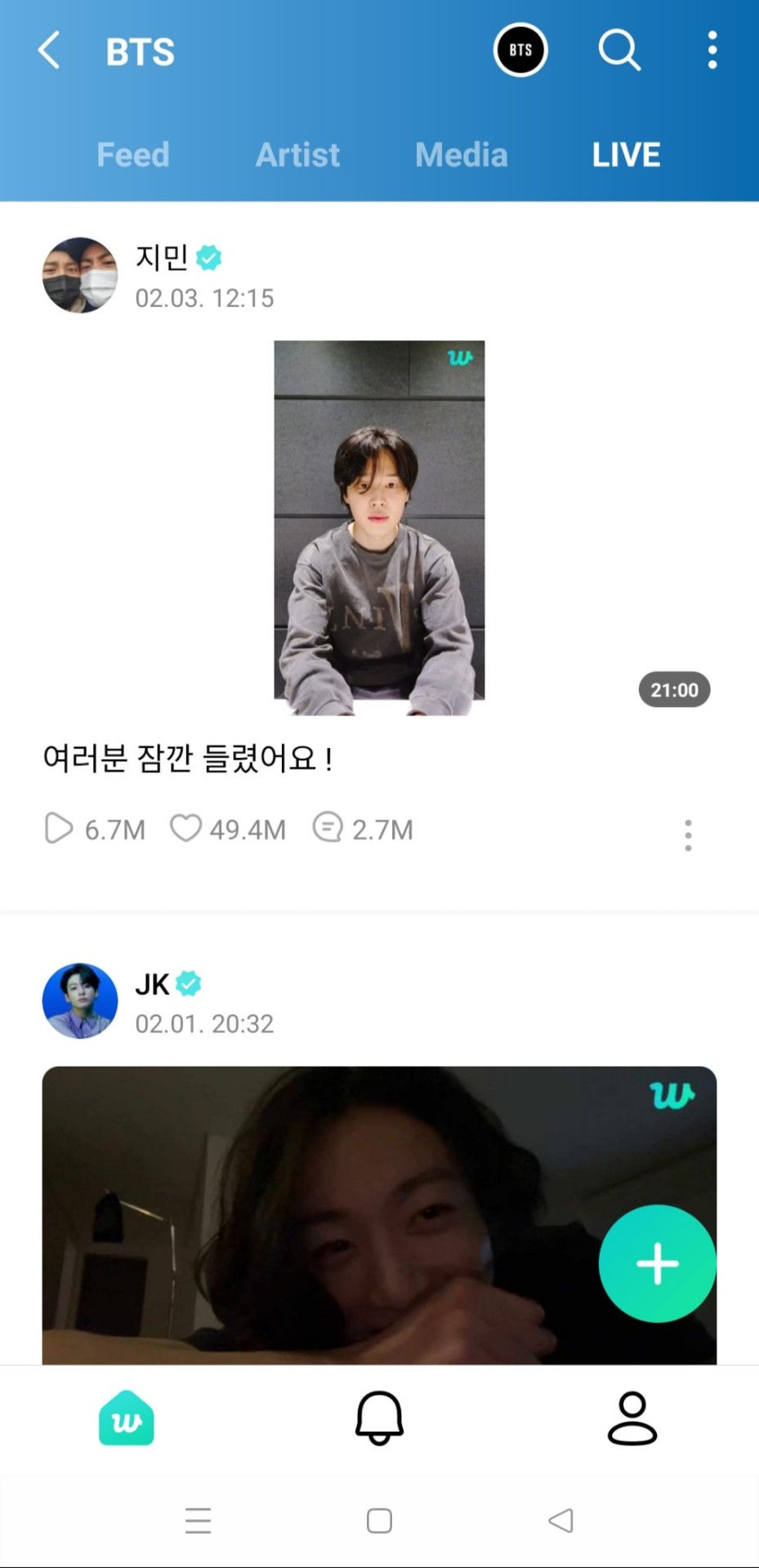Go to the Weverse home tab

(x=127, y=1419)
